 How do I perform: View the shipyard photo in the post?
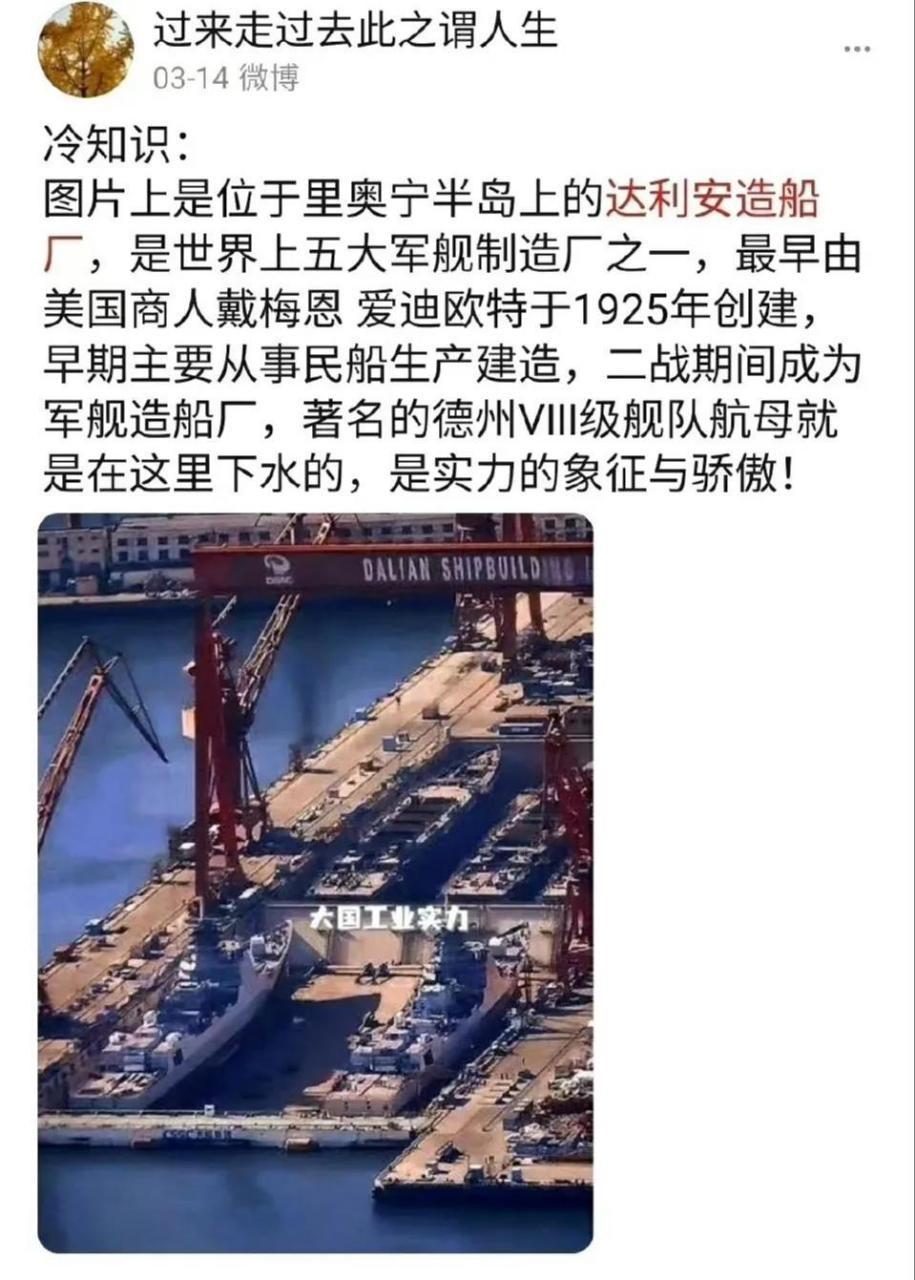coord(315,880)
